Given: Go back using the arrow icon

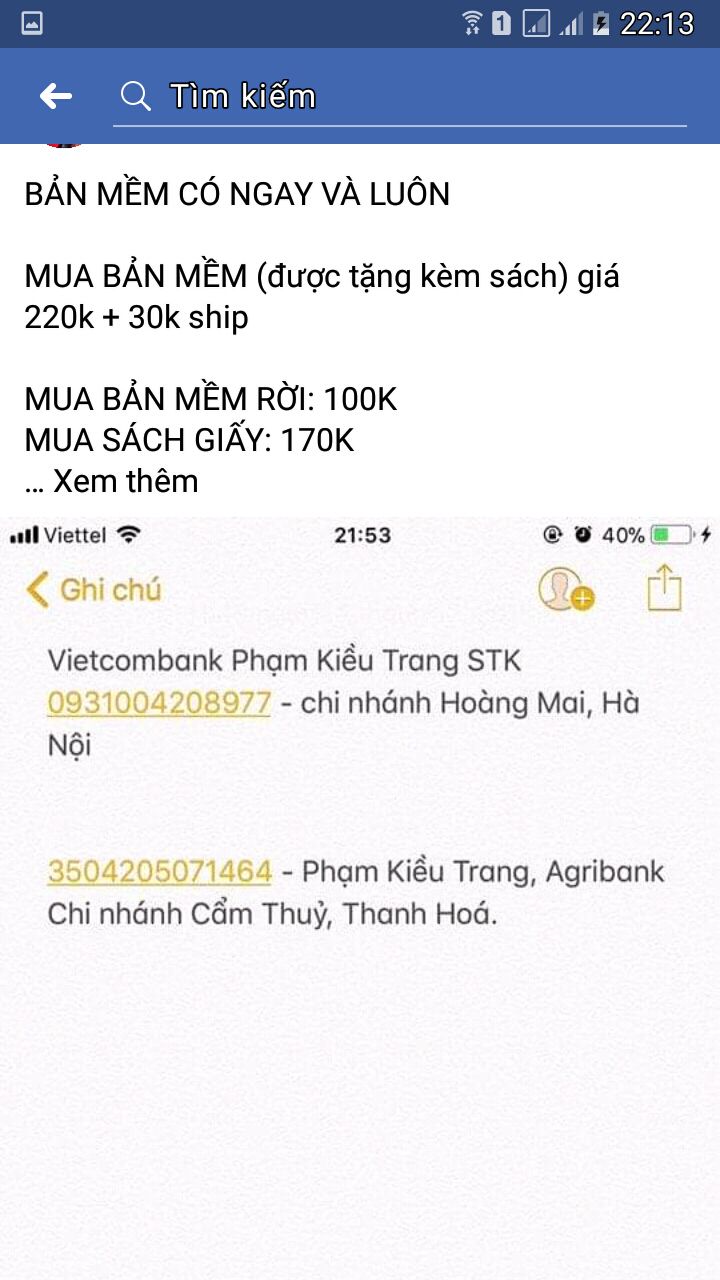Looking at the screenshot, I should click(56, 96).
